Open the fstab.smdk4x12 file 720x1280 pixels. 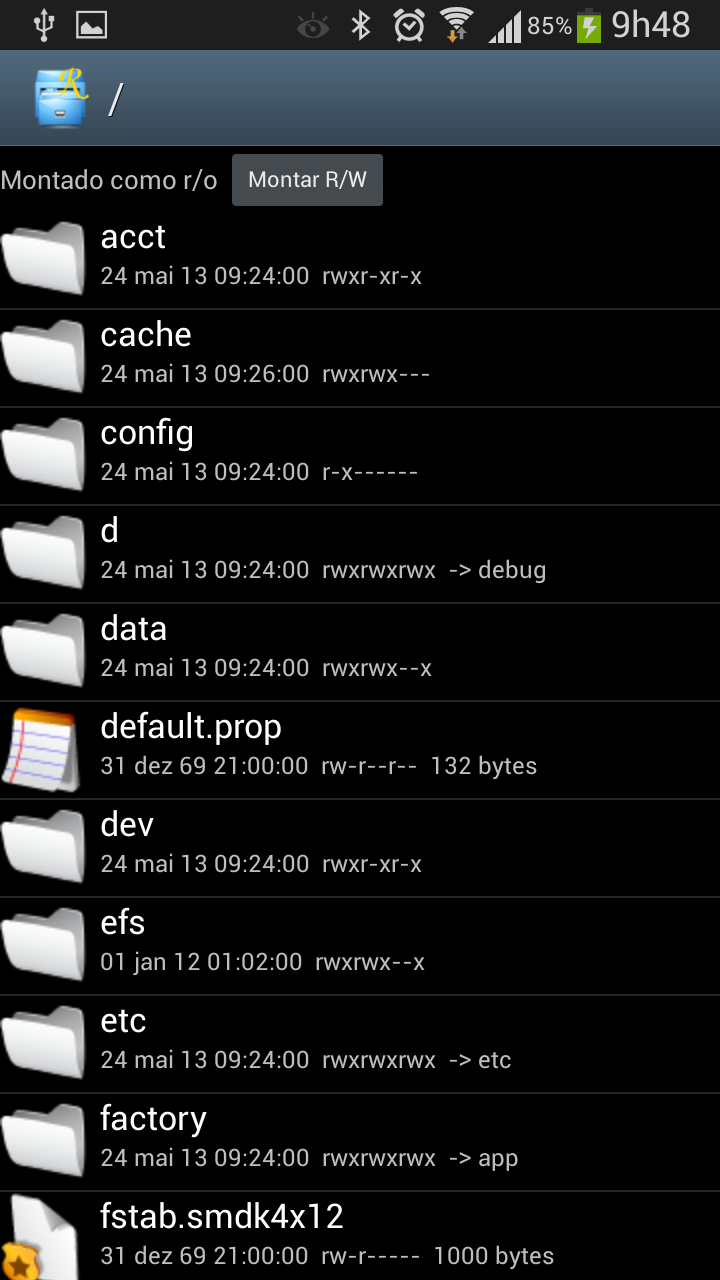click(x=360, y=1236)
